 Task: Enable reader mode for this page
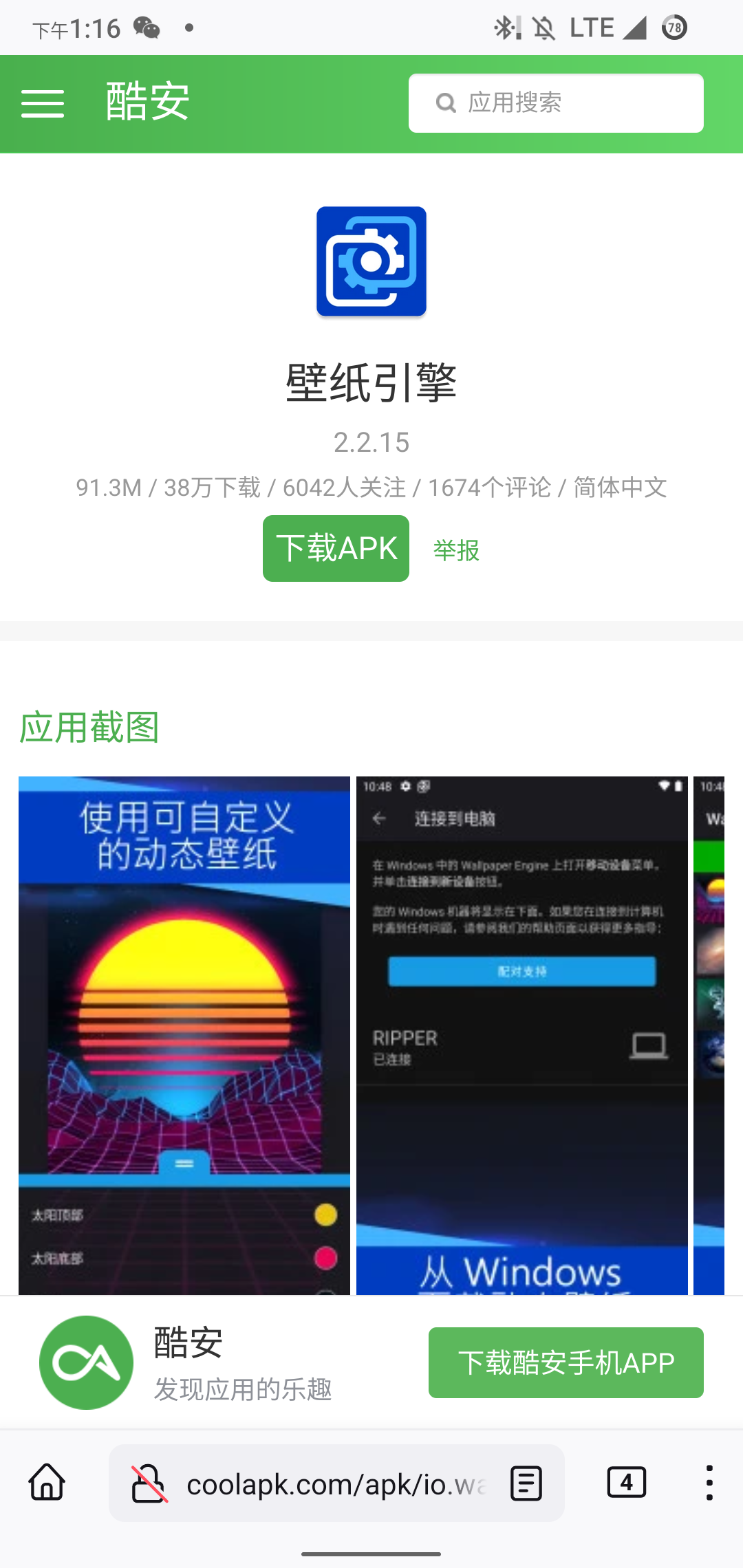pos(526,1483)
